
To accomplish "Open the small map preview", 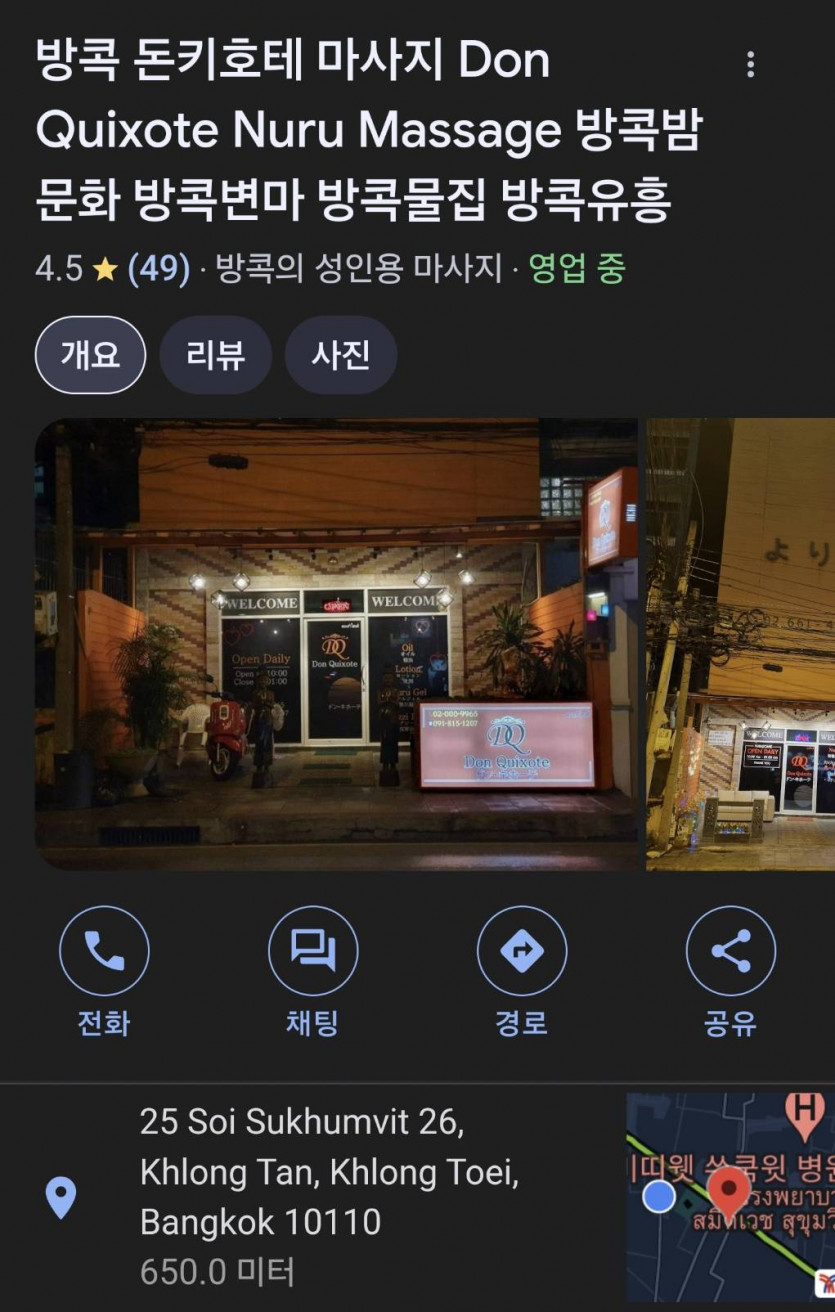I will [x=730, y=1196].
